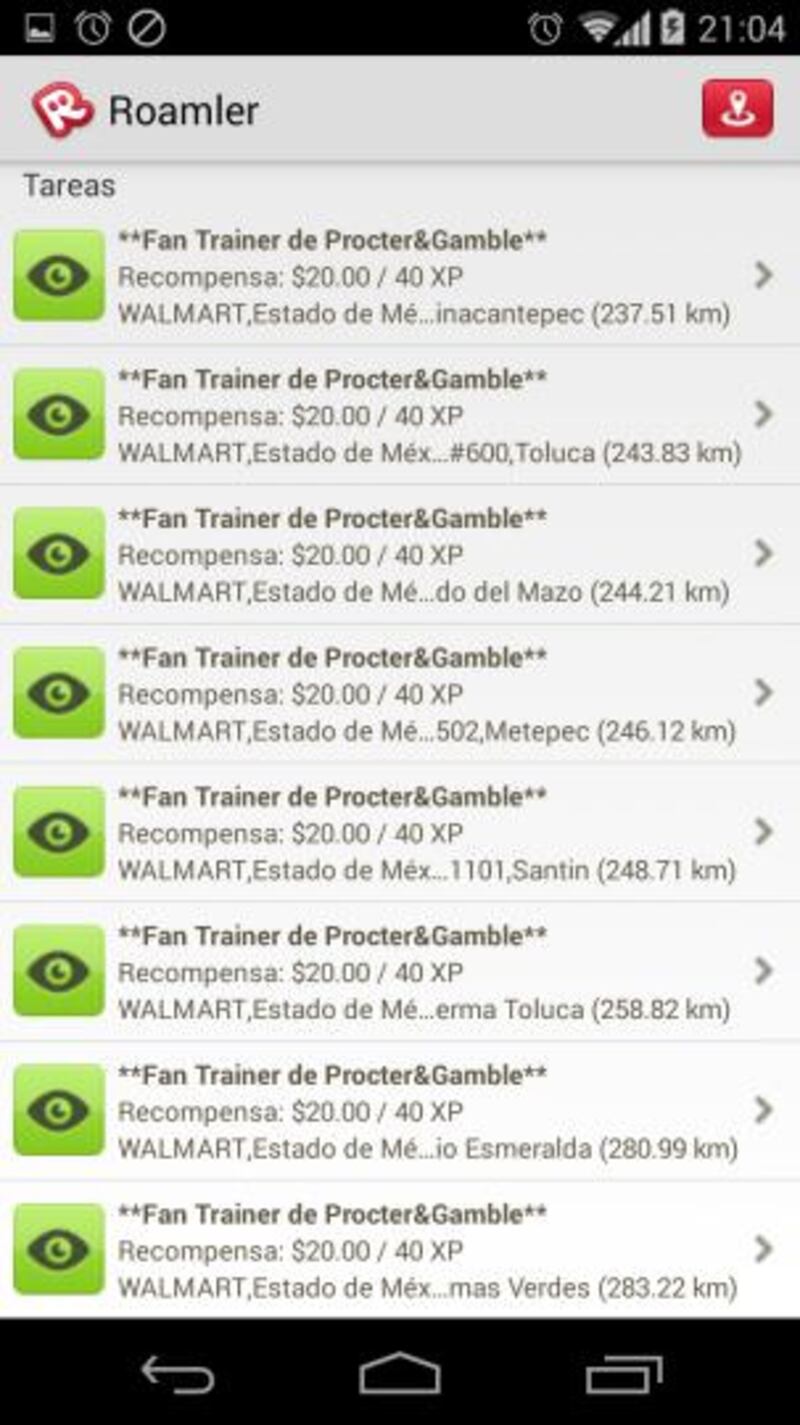Show recent apps from the navigation bar
Screen dimensions: 800x1425
click(624, 1374)
